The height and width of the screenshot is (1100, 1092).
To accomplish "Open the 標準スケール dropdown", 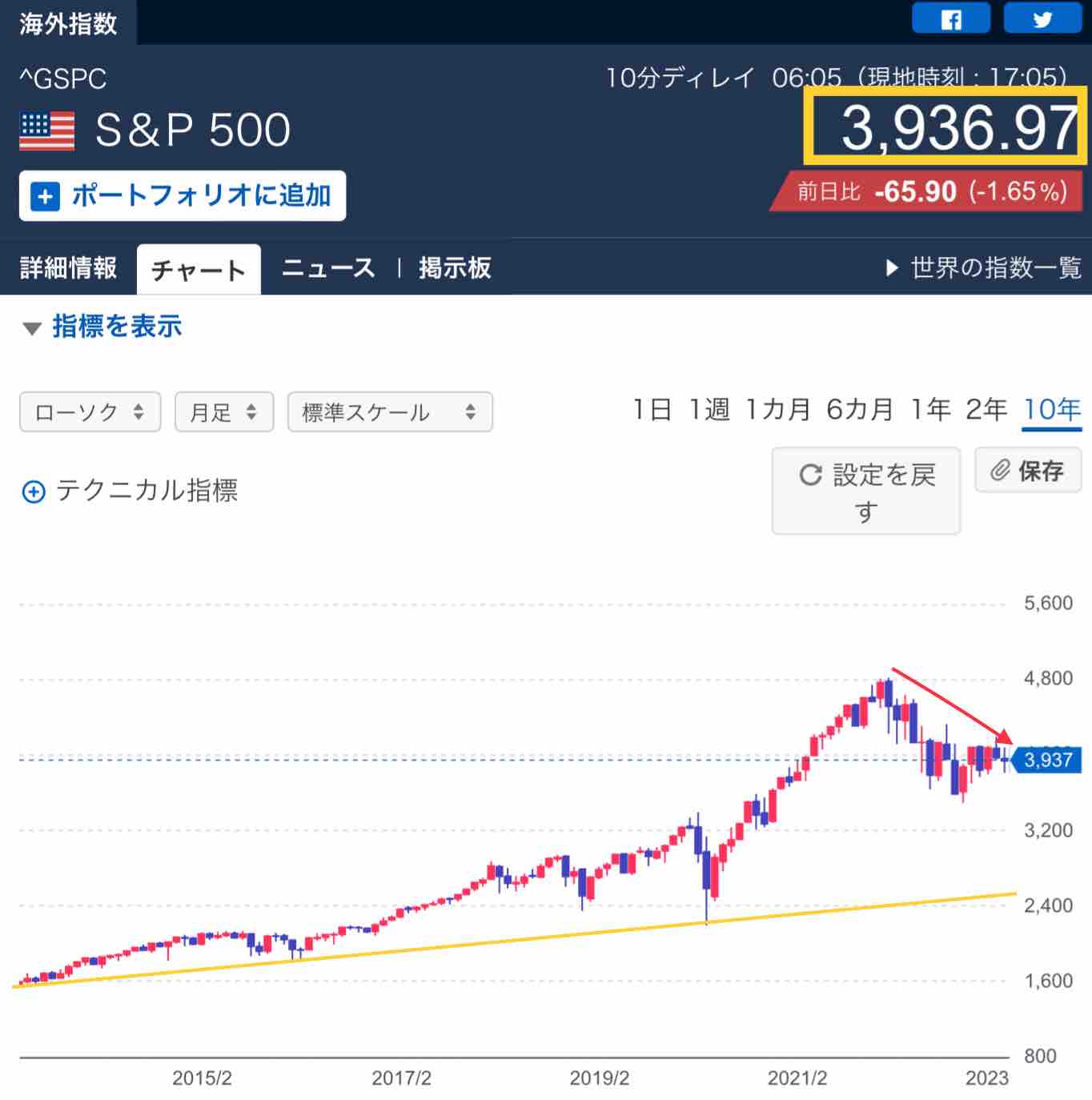I will [389, 412].
